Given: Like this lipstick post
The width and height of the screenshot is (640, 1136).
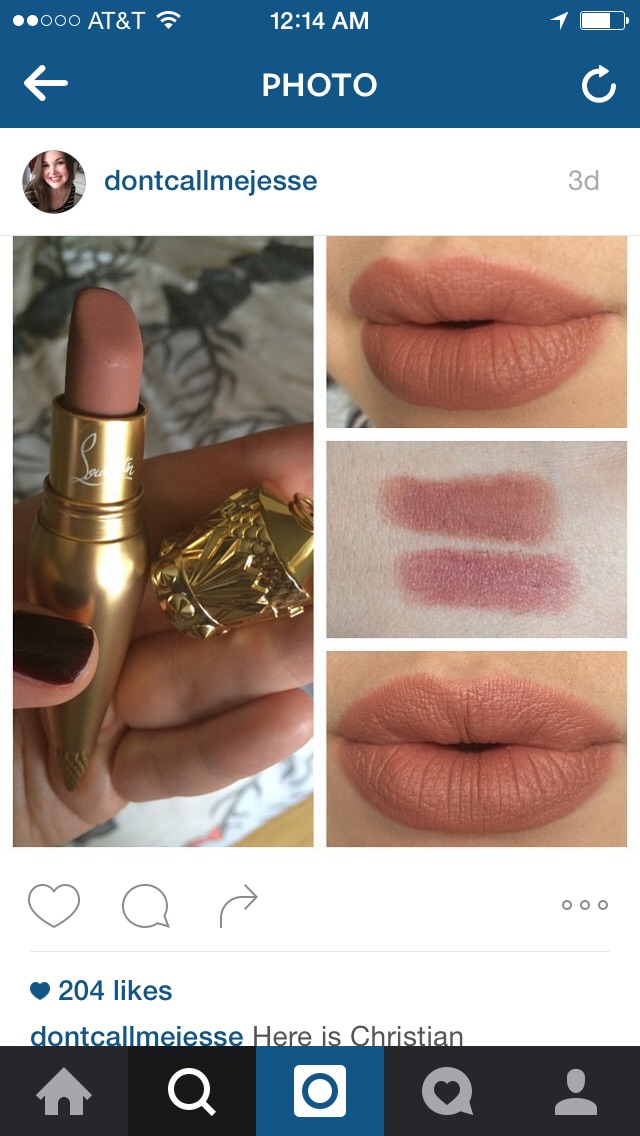Looking at the screenshot, I should point(54,905).
